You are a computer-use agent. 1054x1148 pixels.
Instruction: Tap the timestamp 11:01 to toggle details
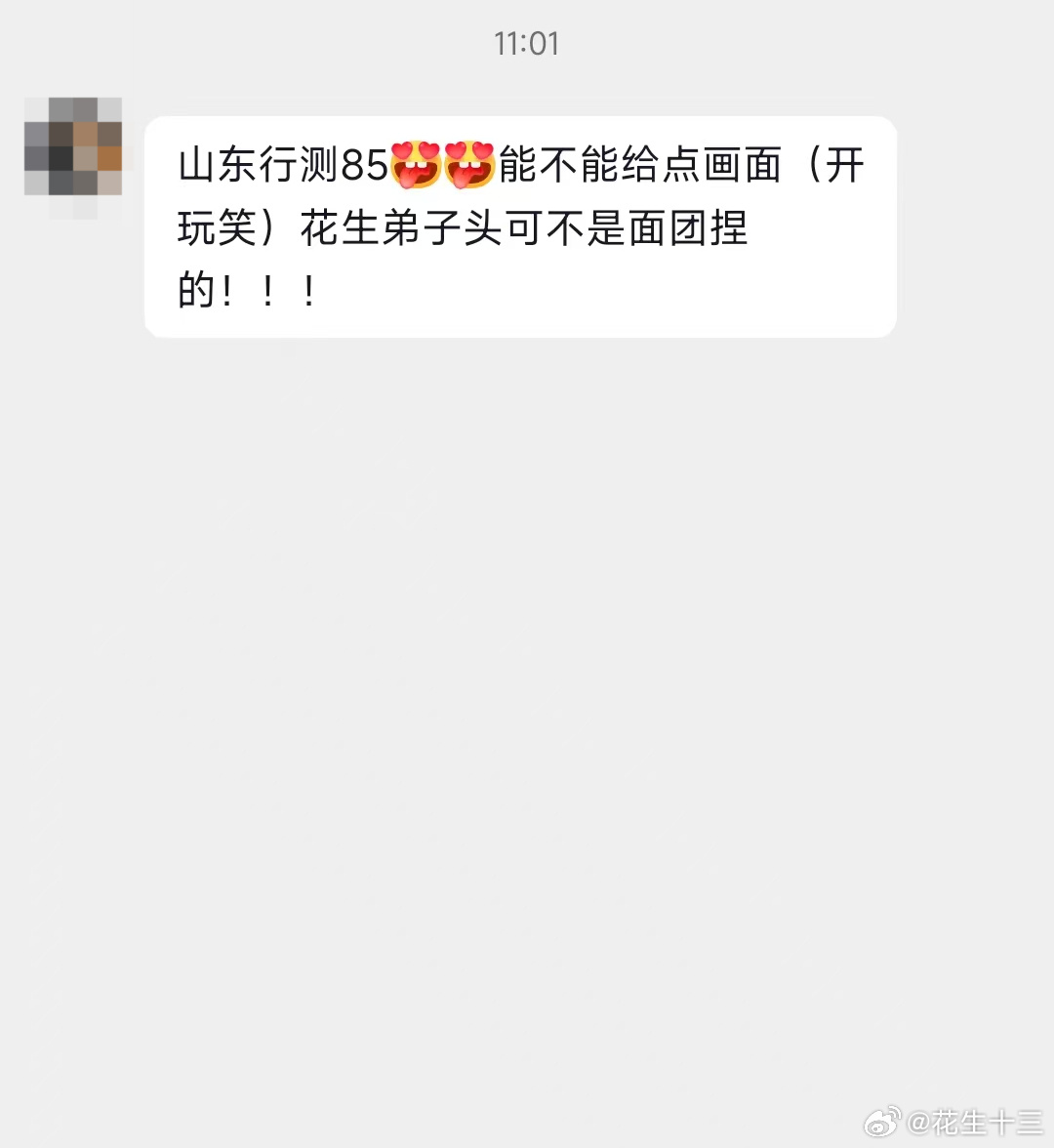pos(527,43)
